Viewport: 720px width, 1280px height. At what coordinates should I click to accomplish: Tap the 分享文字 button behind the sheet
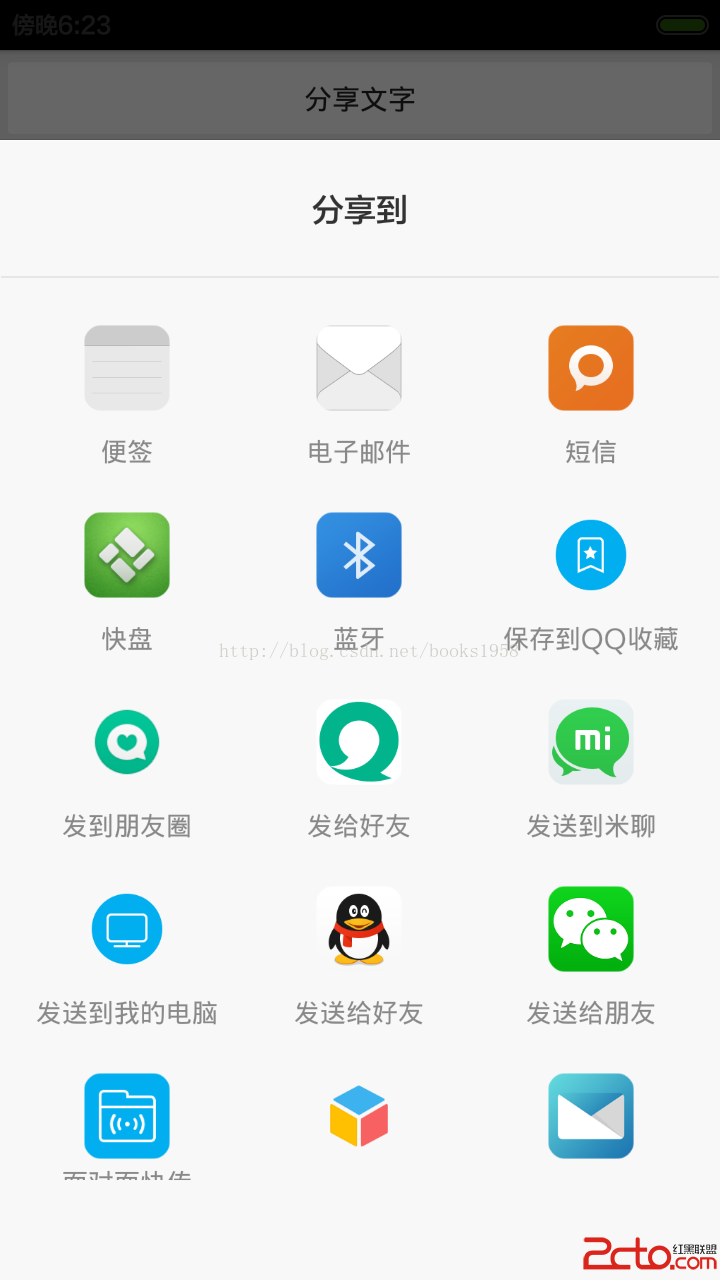coord(360,99)
